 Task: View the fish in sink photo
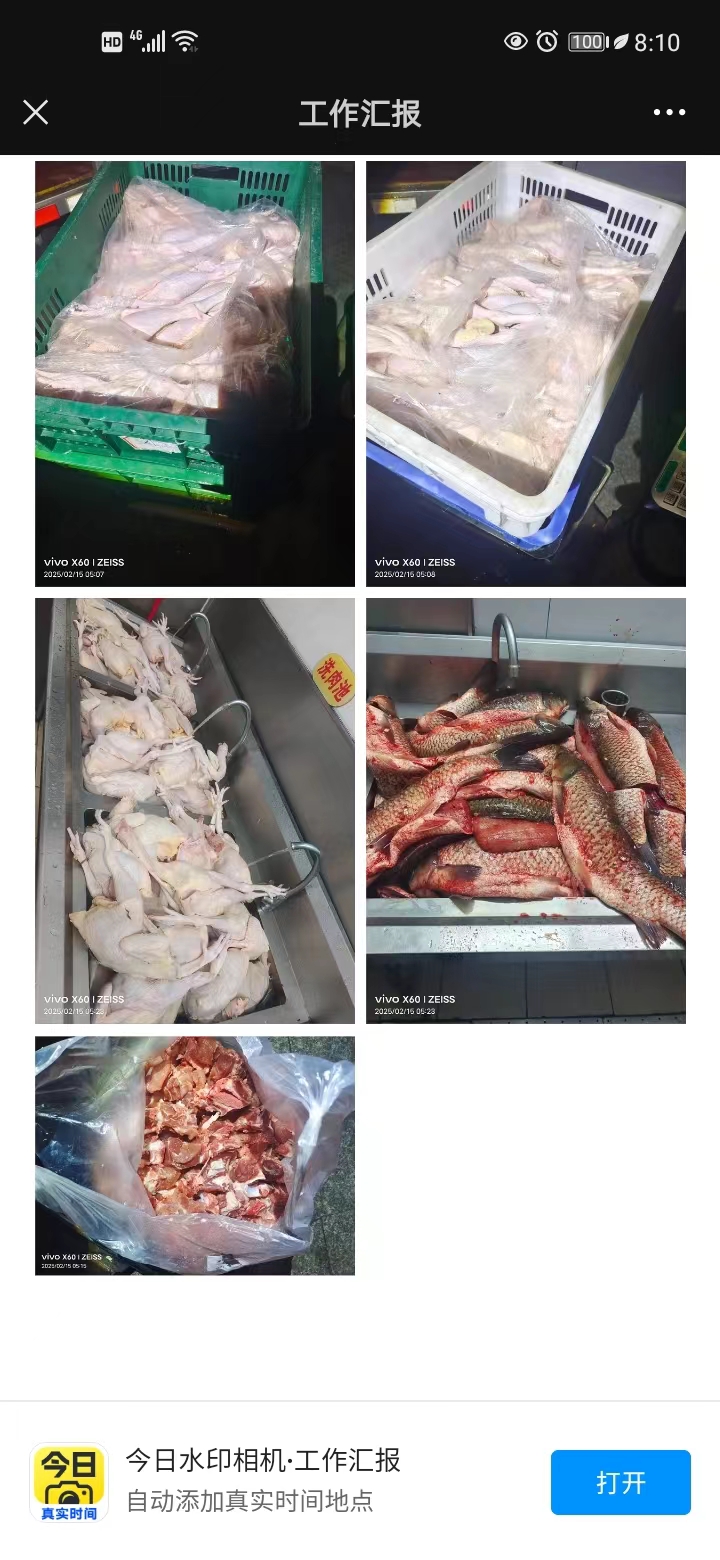[526, 810]
